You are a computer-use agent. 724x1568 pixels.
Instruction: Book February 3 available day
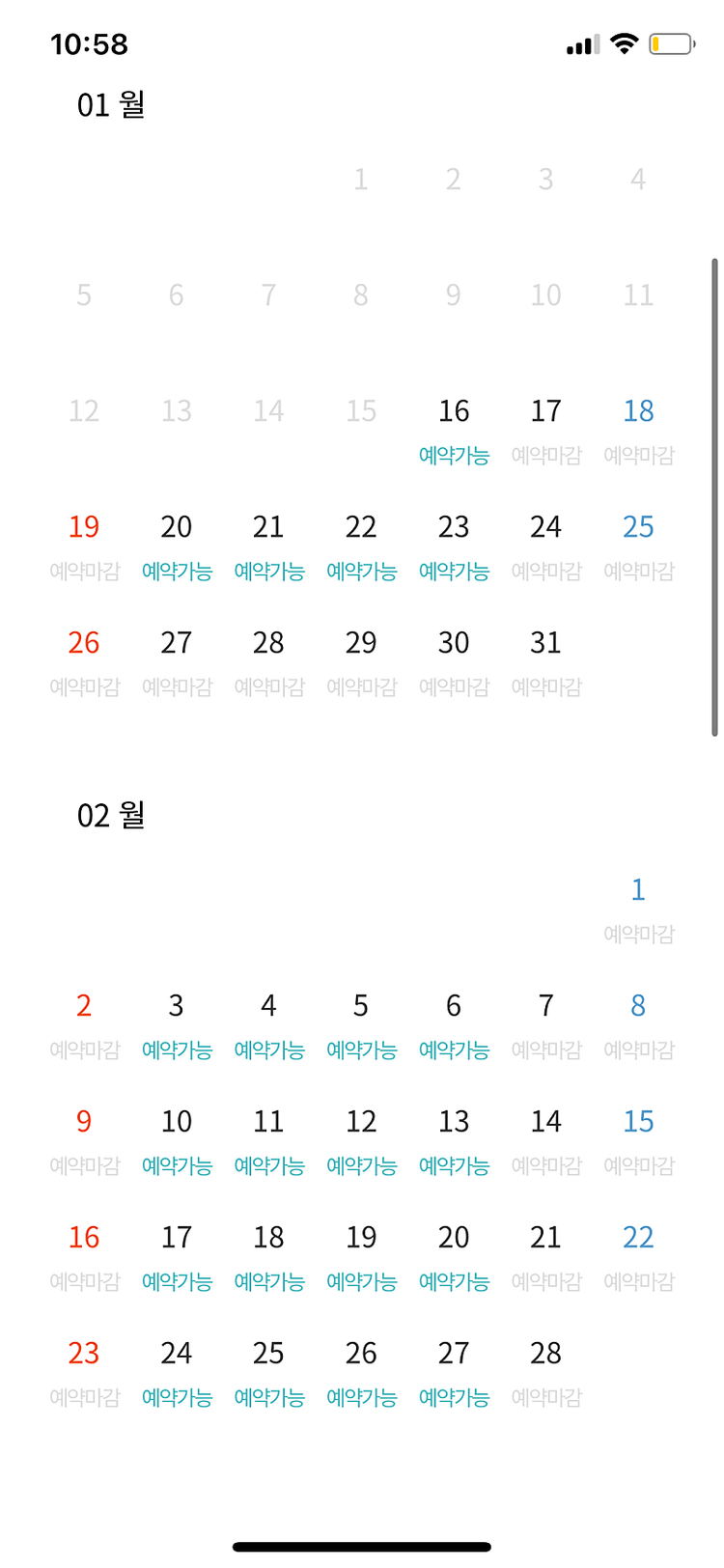coord(176,1023)
